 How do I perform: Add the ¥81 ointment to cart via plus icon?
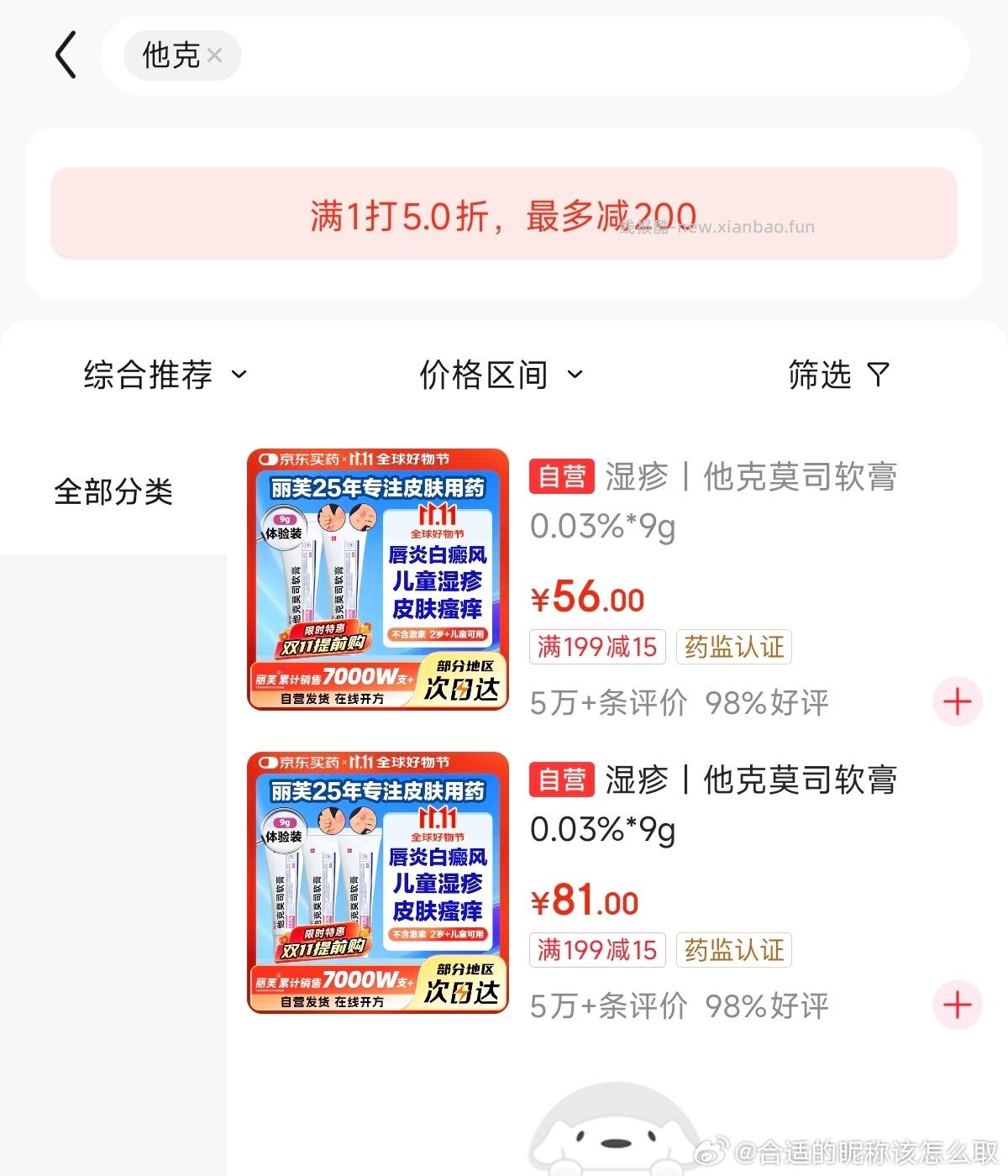(x=957, y=1005)
